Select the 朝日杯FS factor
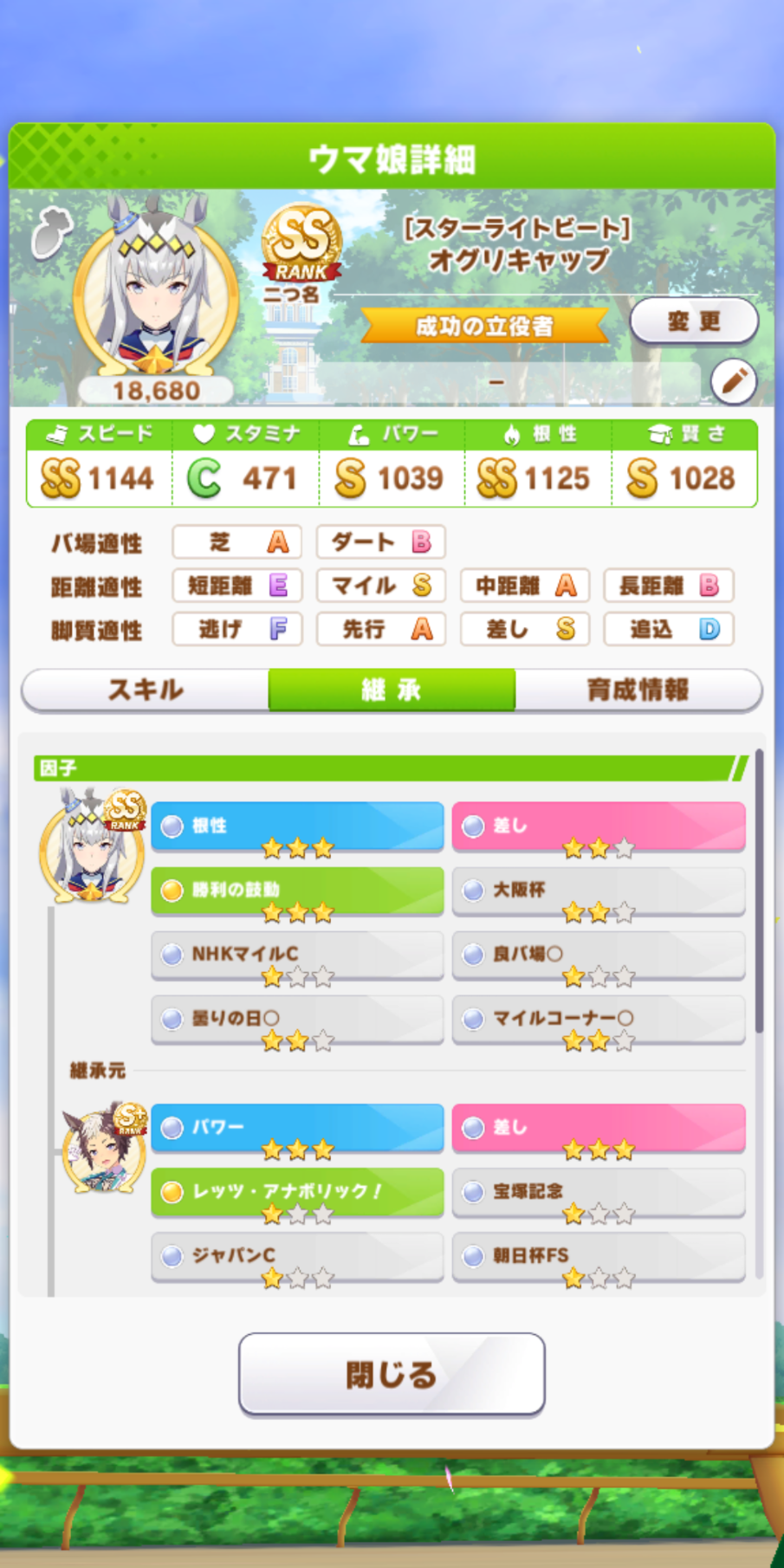The image size is (784, 1568). pyautogui.click(x=599, y=1256)
